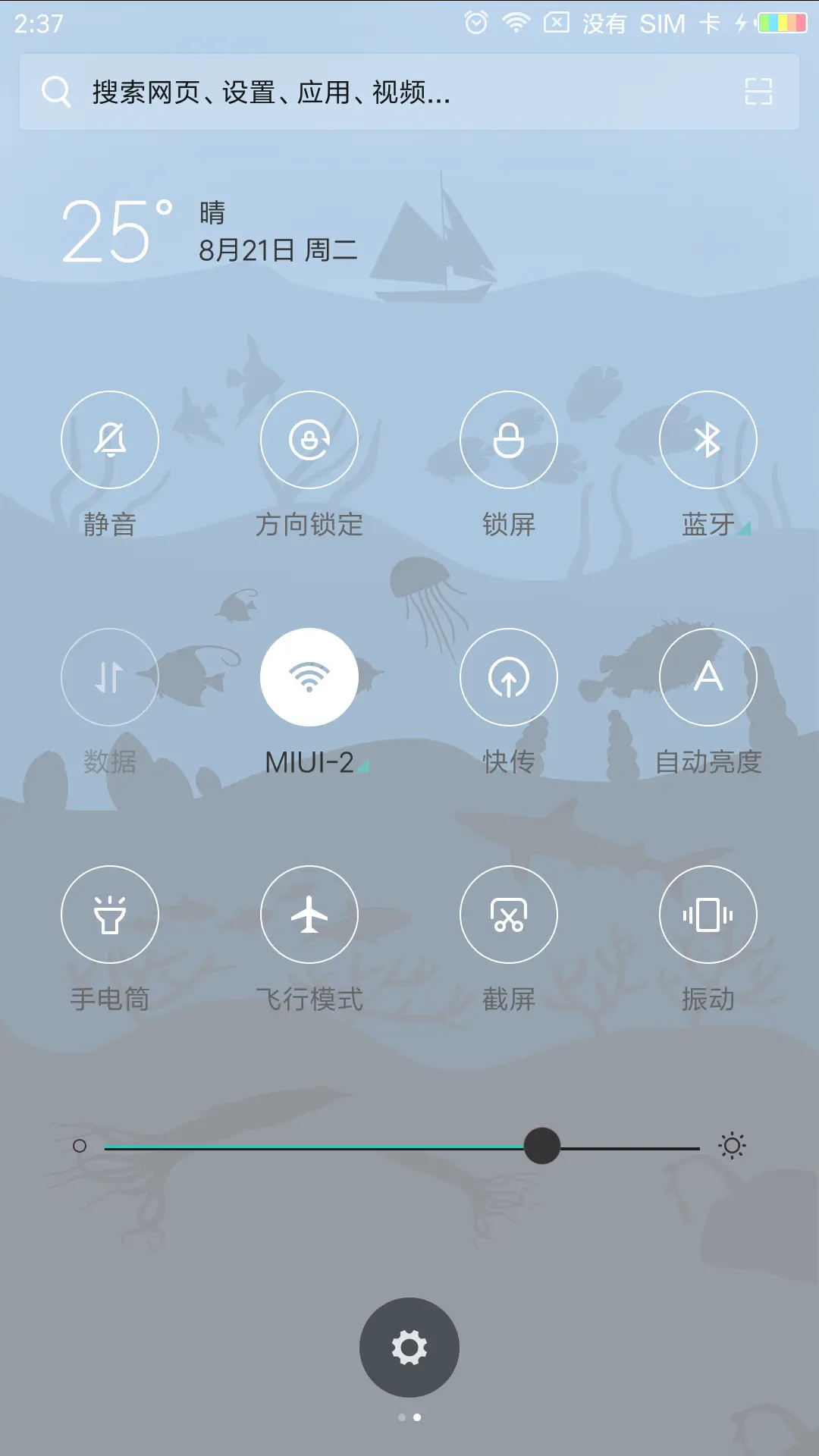Tap the 截屏 screenshot icon
The height and width of the screenshot is (1456, 819).
pos(509,915)
